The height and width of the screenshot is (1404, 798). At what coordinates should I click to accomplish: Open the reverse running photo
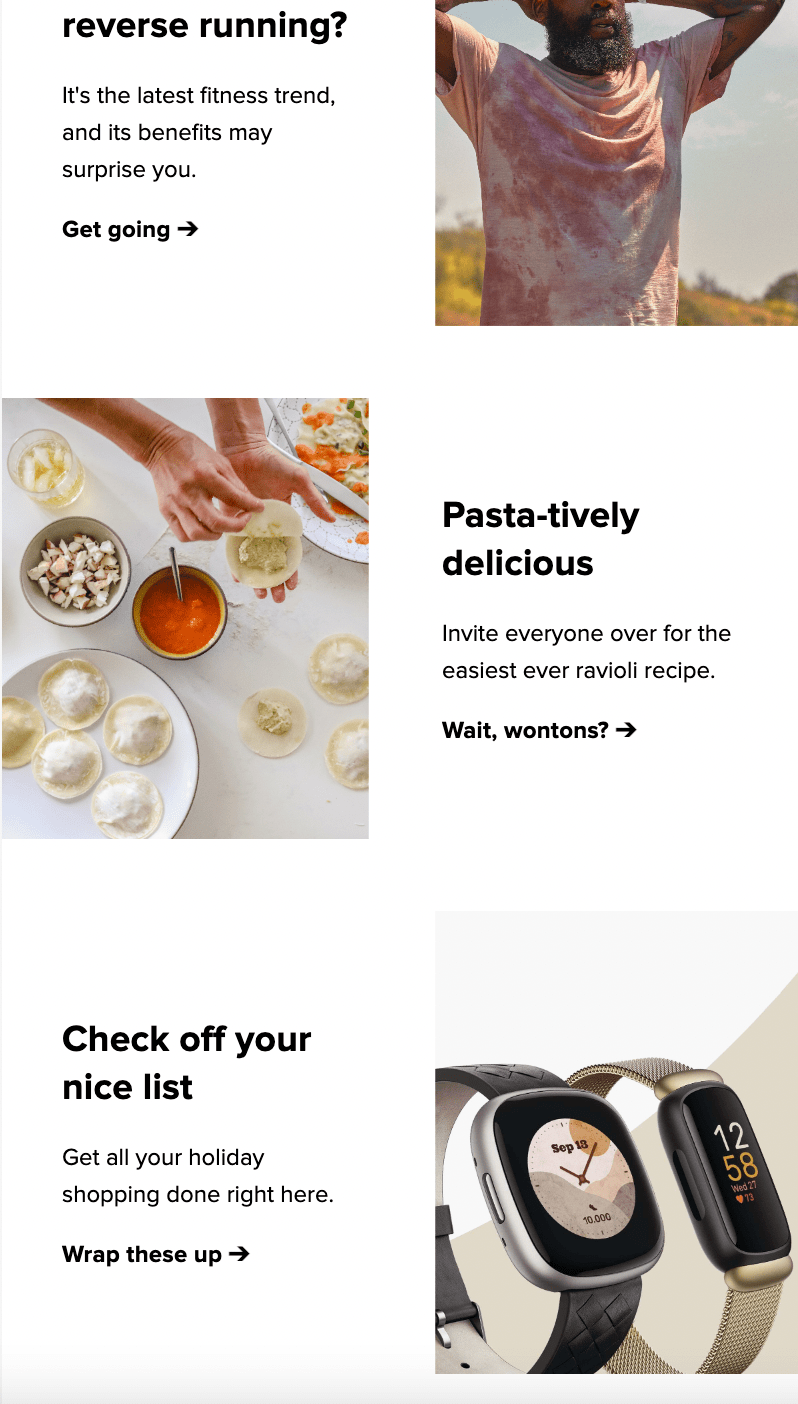[616, 162]
